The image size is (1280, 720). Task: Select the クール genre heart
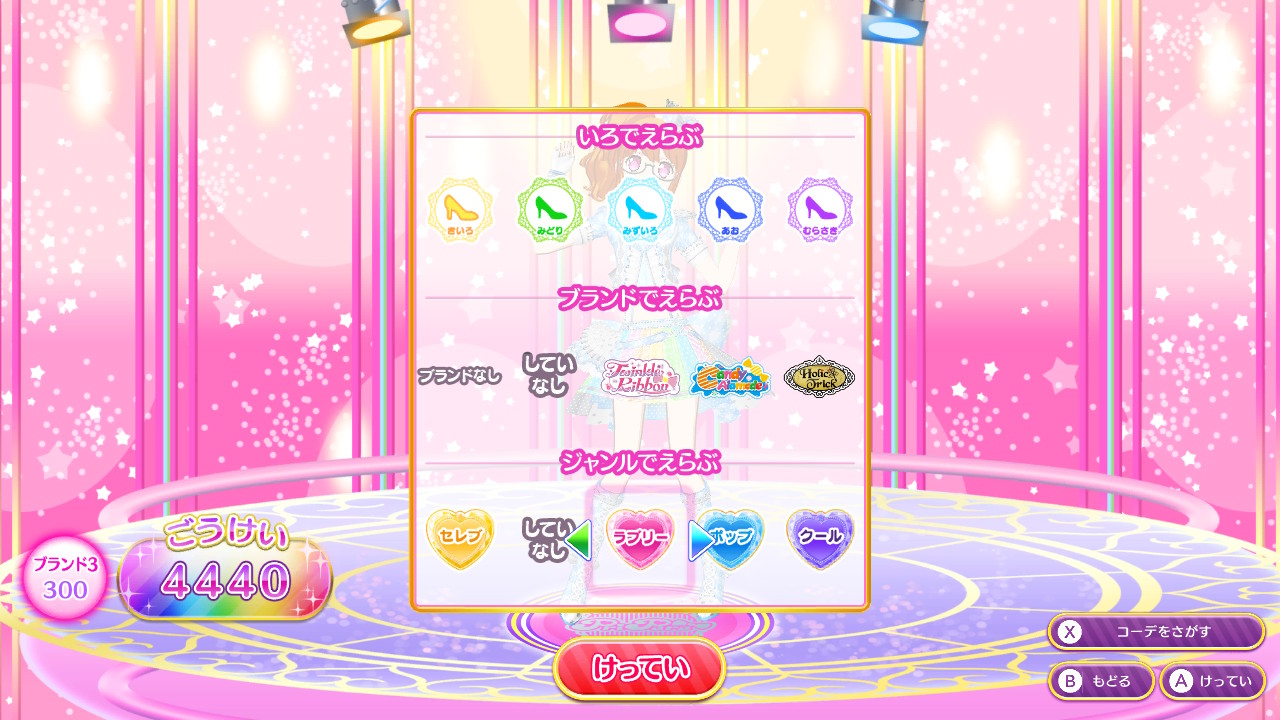click(x=820, y=538)
